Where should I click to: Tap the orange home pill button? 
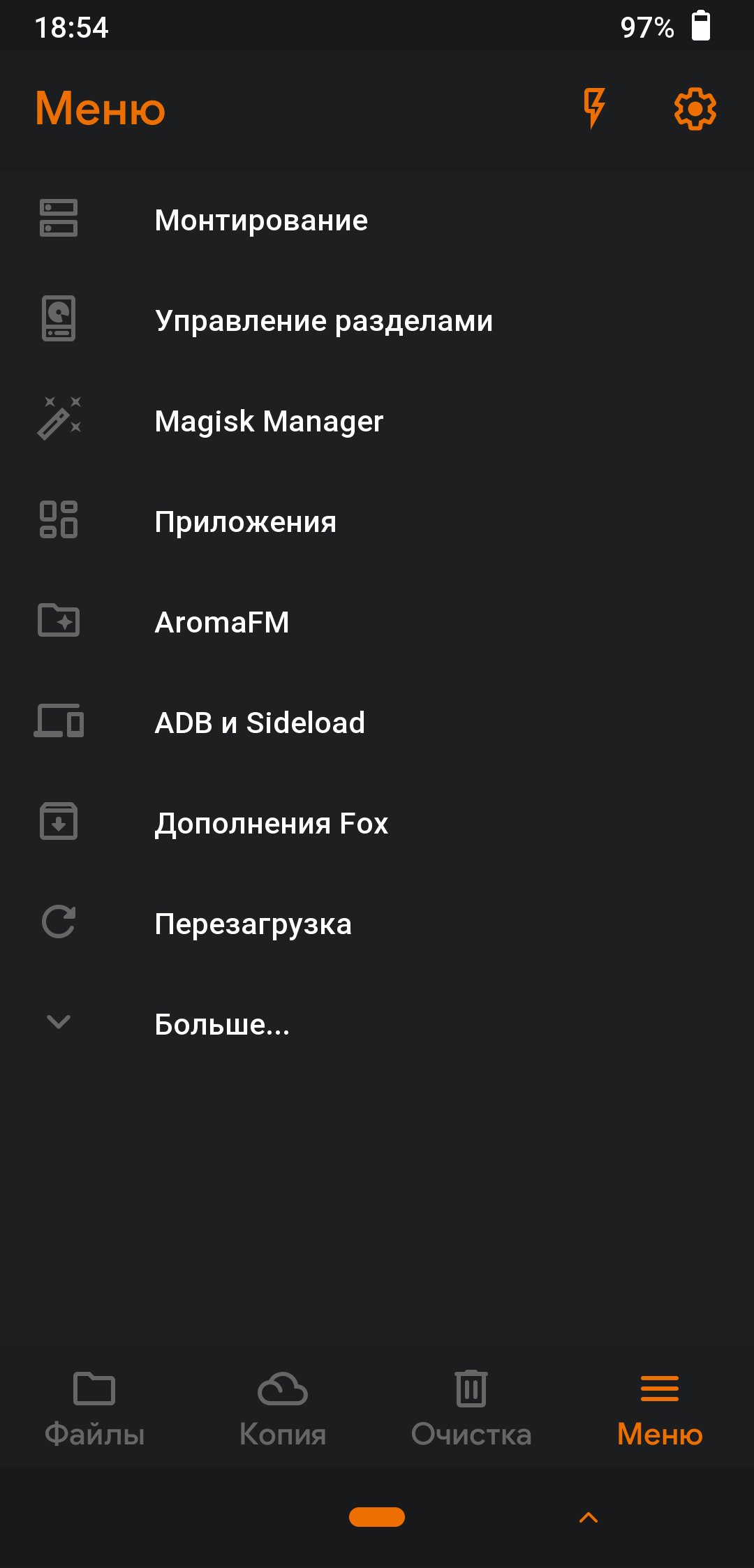tap(377, 1517)
